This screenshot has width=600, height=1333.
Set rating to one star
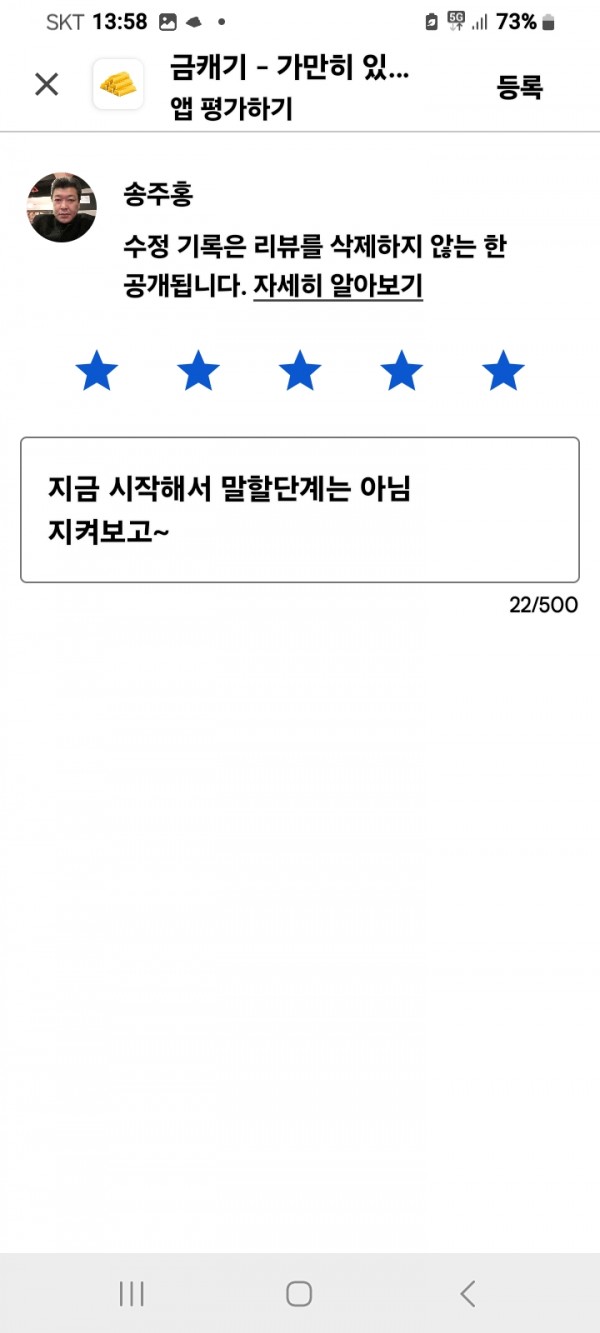pos(97,371)
